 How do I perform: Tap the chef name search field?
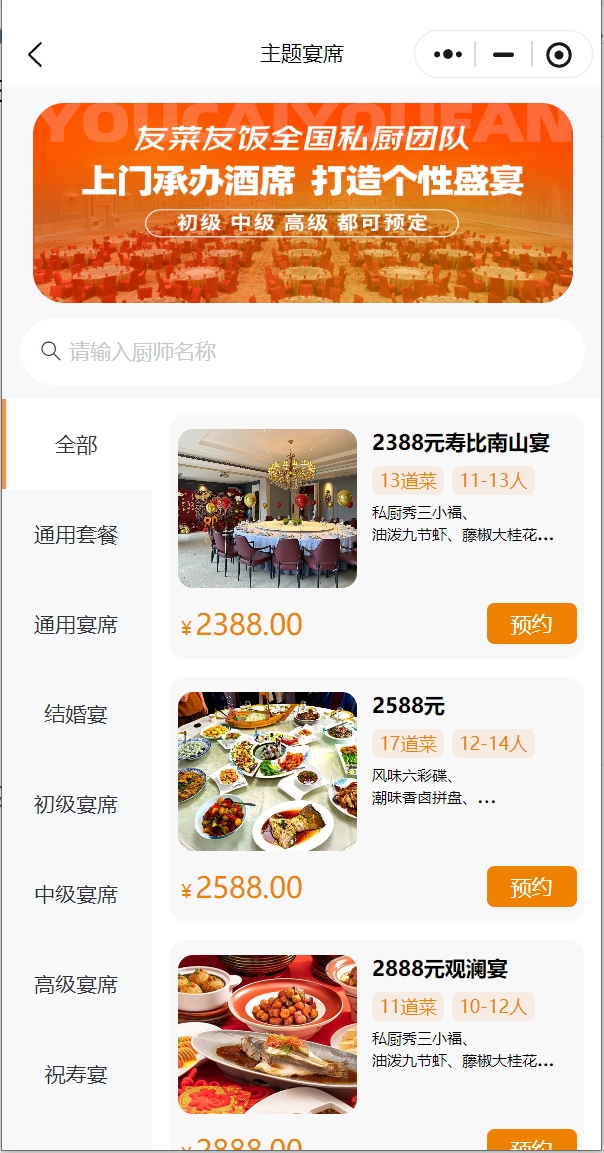tap(302, 351)
